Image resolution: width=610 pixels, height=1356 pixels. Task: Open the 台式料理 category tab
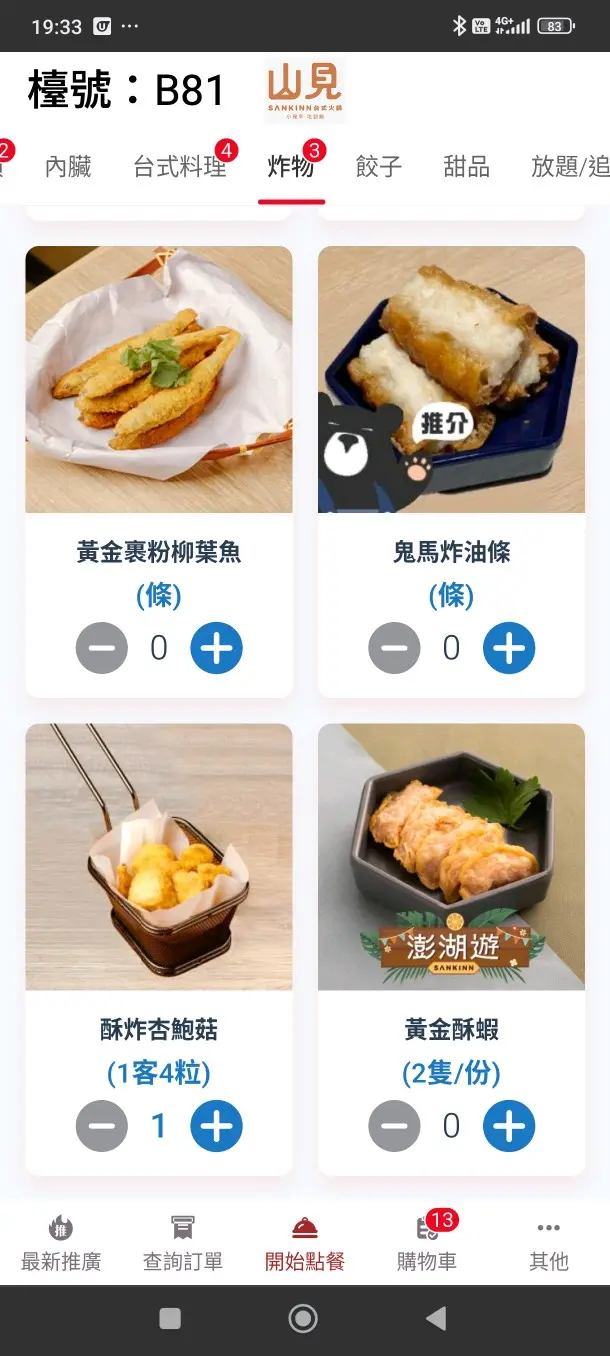coord(180,167)
